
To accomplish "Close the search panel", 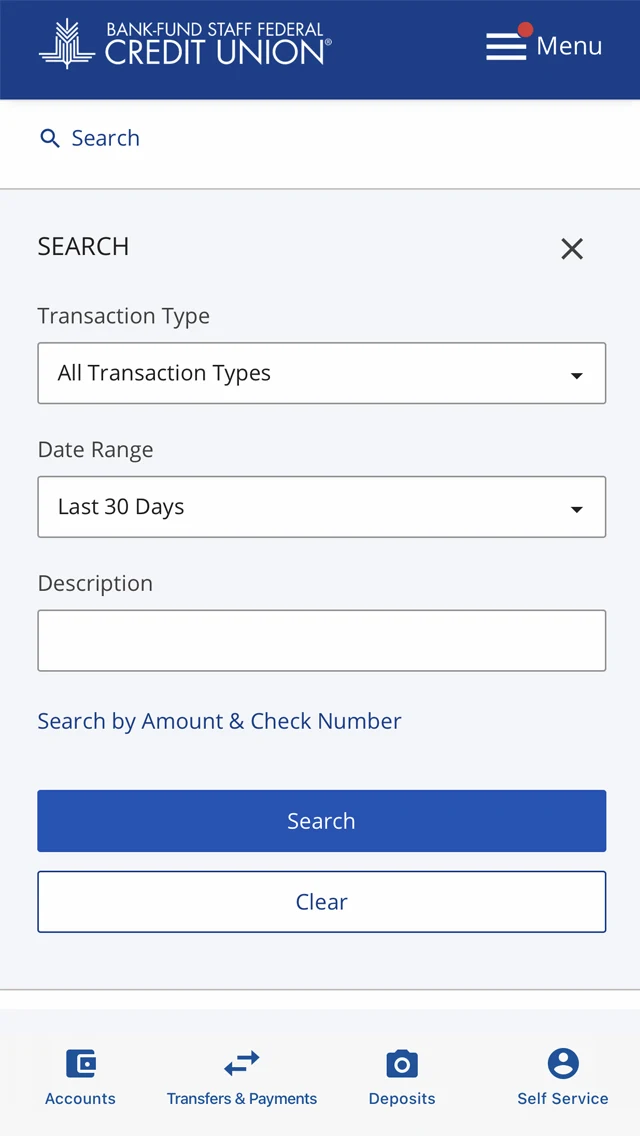I will click(572, 249).
